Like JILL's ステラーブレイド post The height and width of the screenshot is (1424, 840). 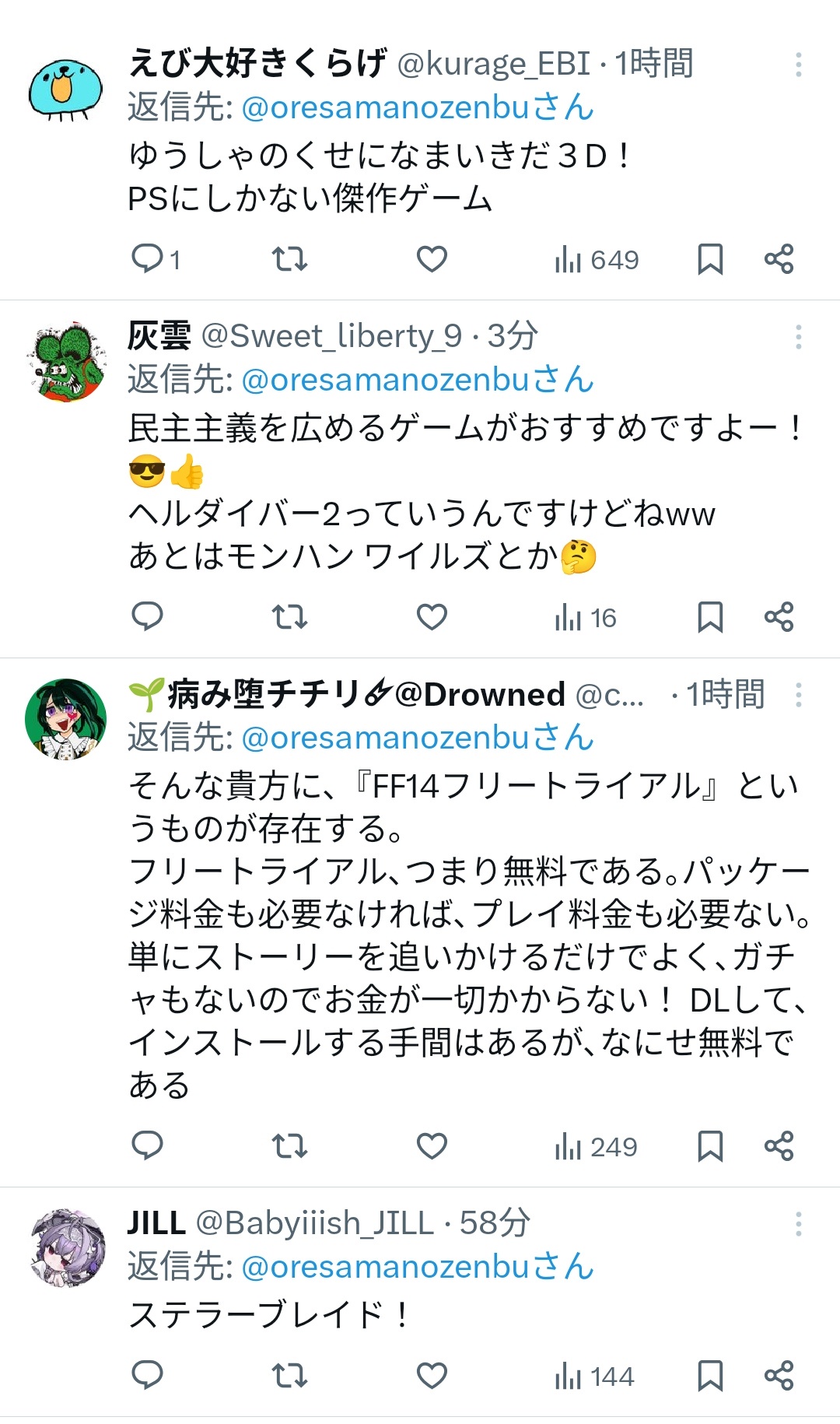432,1376
